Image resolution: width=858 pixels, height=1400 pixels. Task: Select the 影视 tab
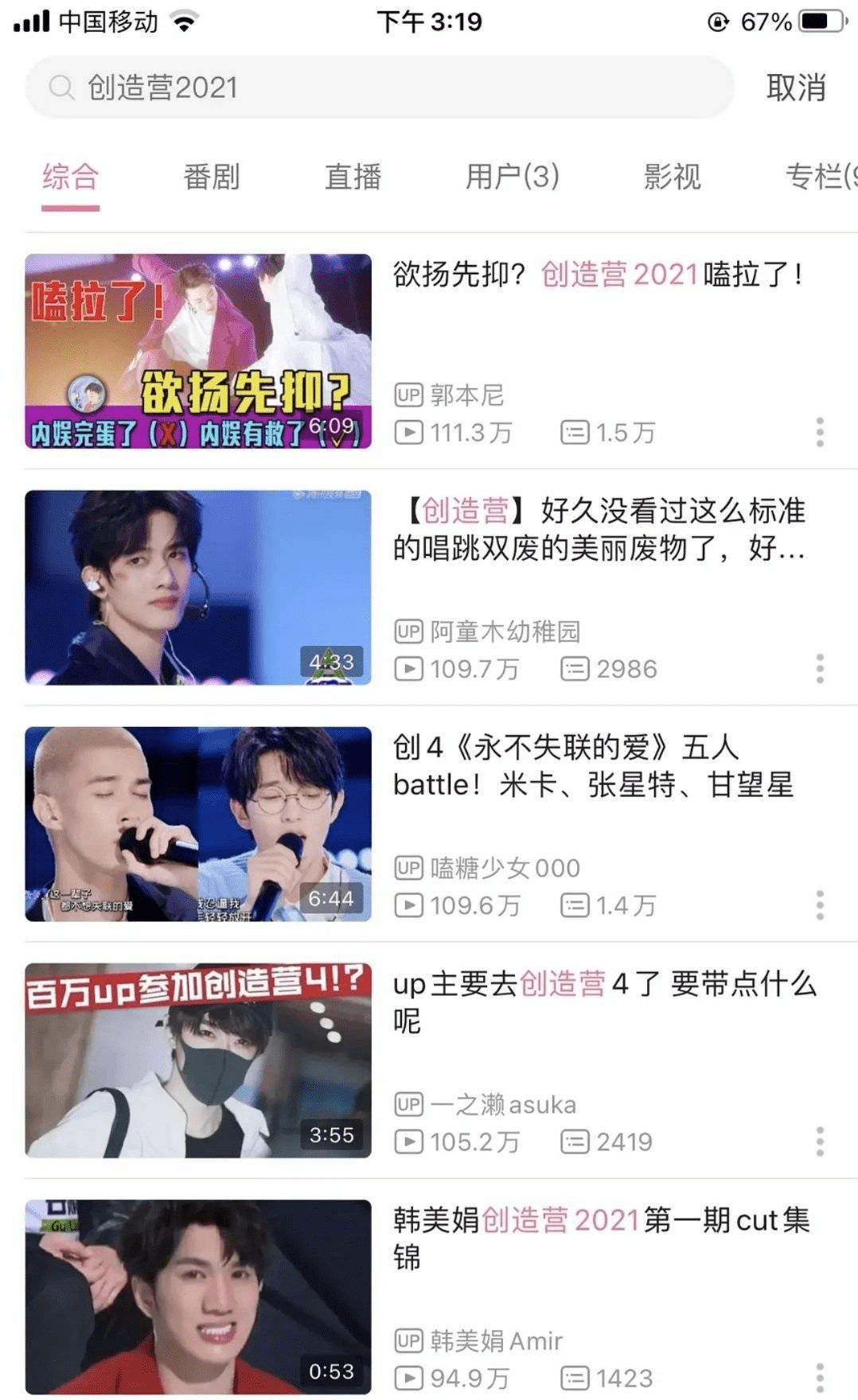[672, 177]
